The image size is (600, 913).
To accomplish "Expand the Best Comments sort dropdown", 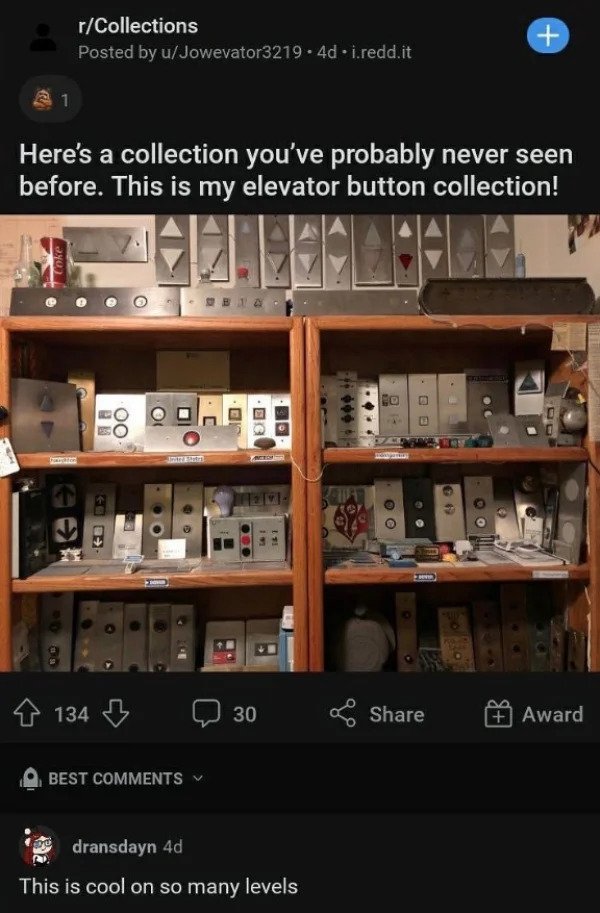I will 113,778.
